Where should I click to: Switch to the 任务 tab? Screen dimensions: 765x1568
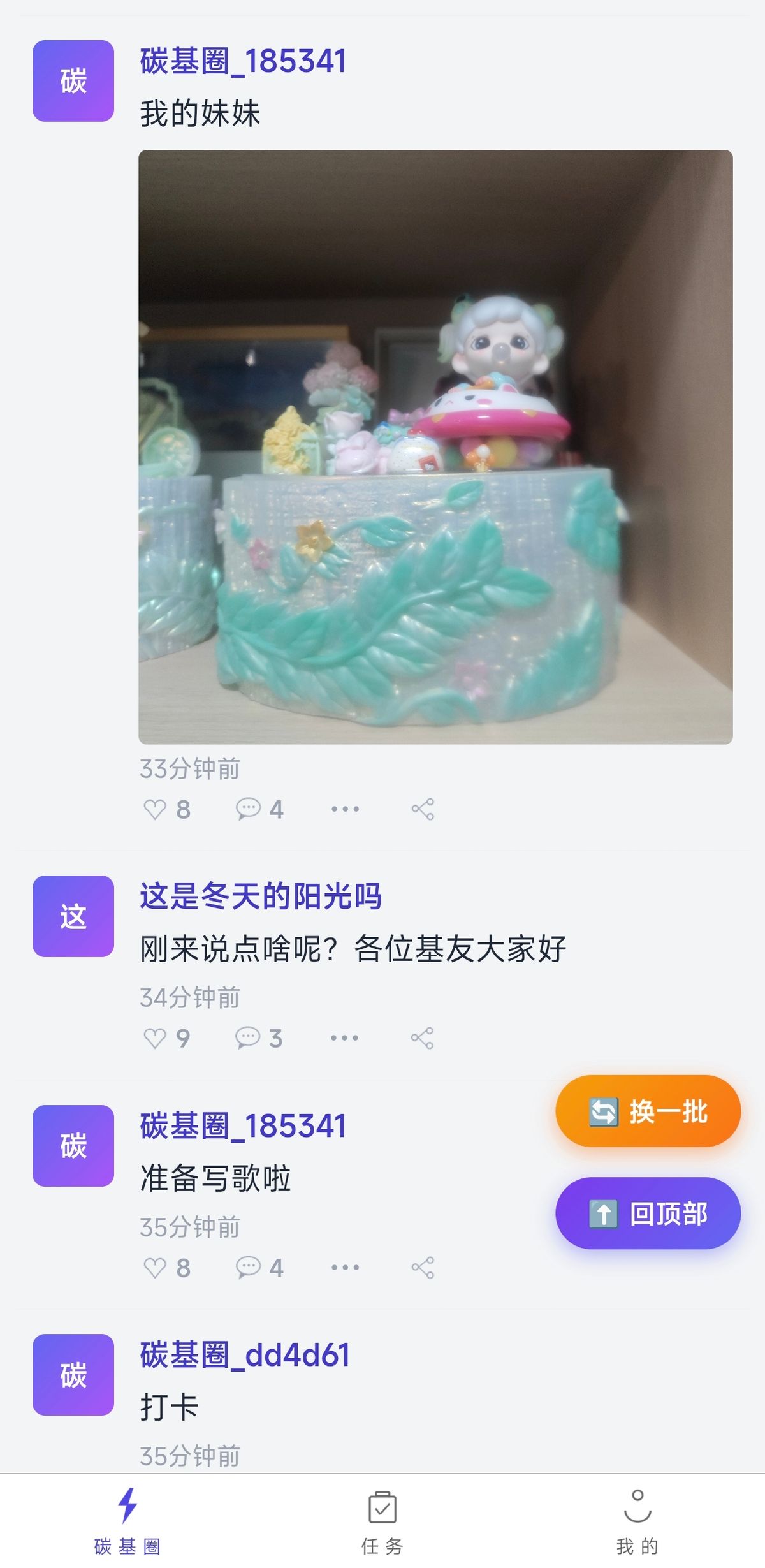[x=382, y=1521]
